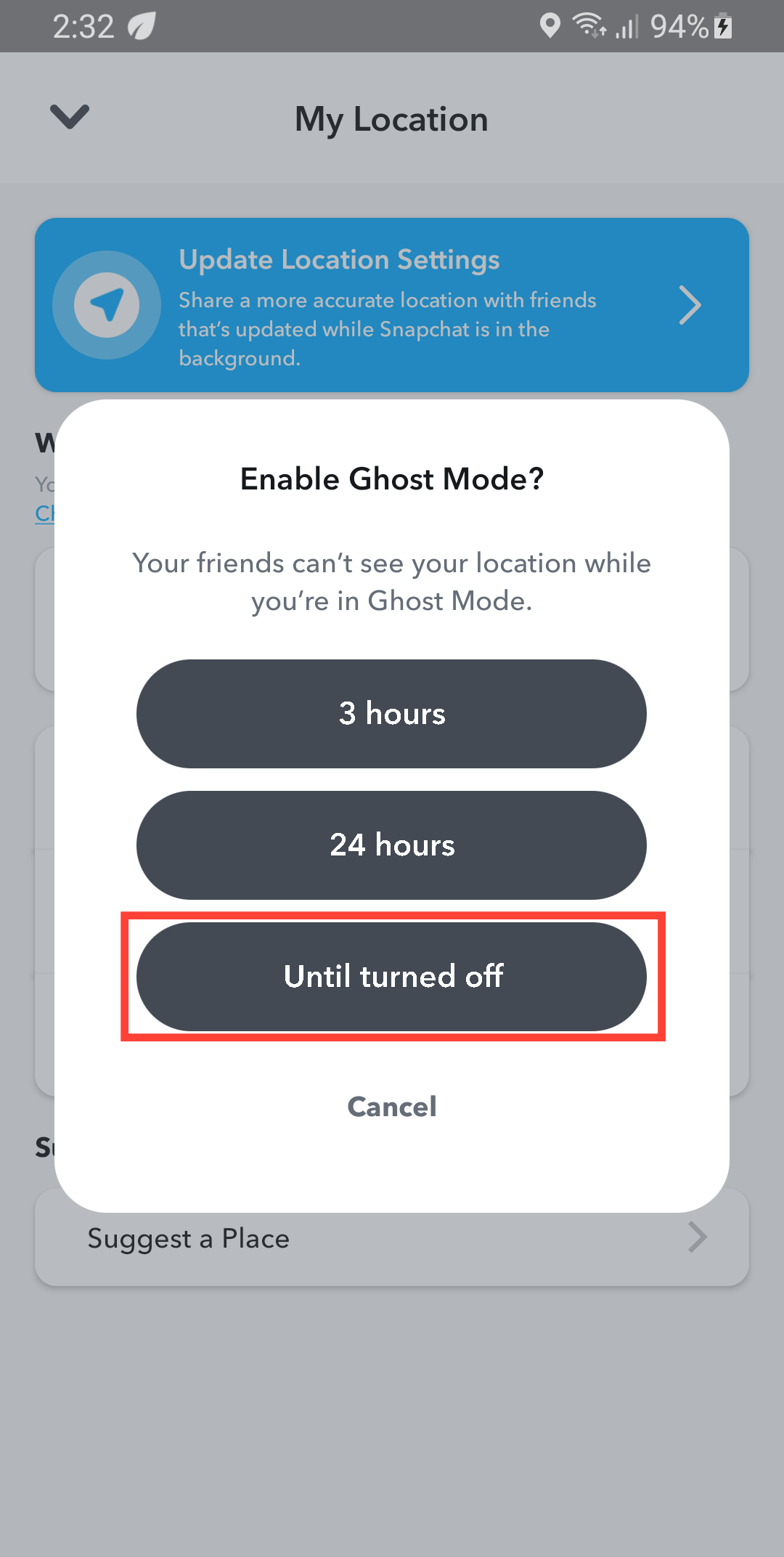Collapse My Location with the down chevron

click(x=70, y=116)
